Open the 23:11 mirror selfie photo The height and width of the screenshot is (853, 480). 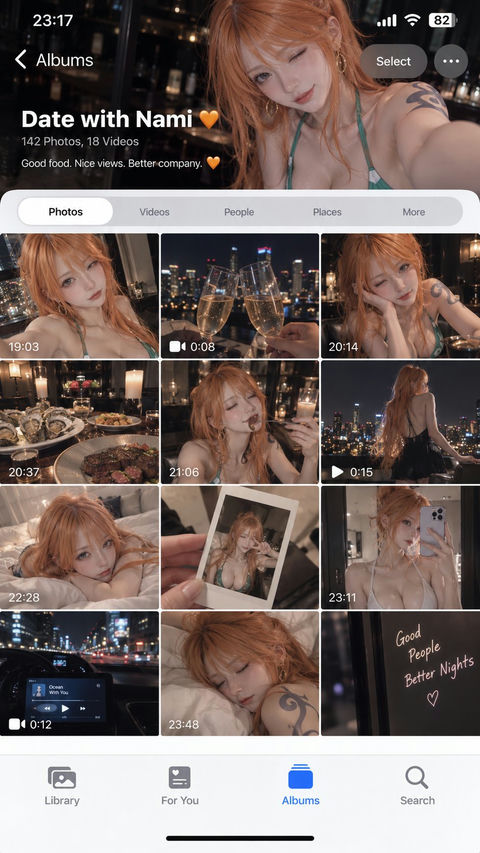[x=401, y=547]
